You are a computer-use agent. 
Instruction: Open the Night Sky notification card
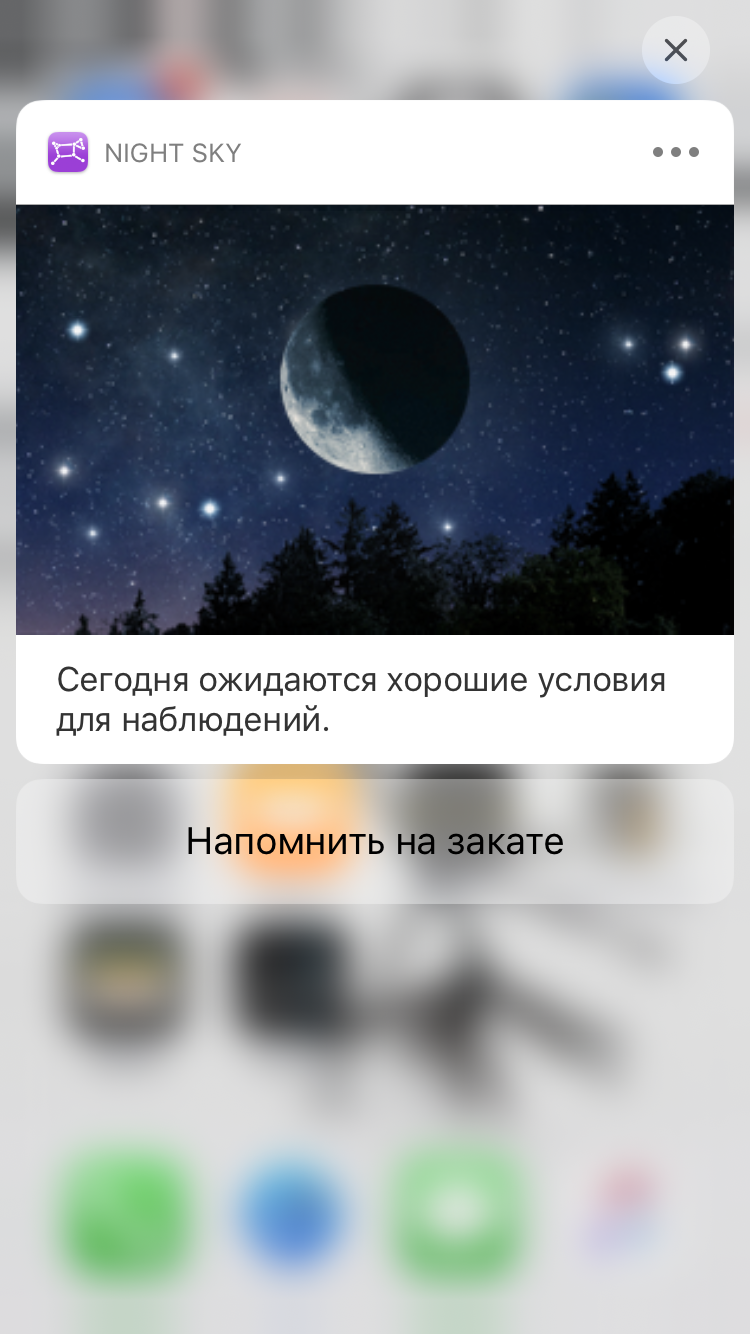[375, 420]
